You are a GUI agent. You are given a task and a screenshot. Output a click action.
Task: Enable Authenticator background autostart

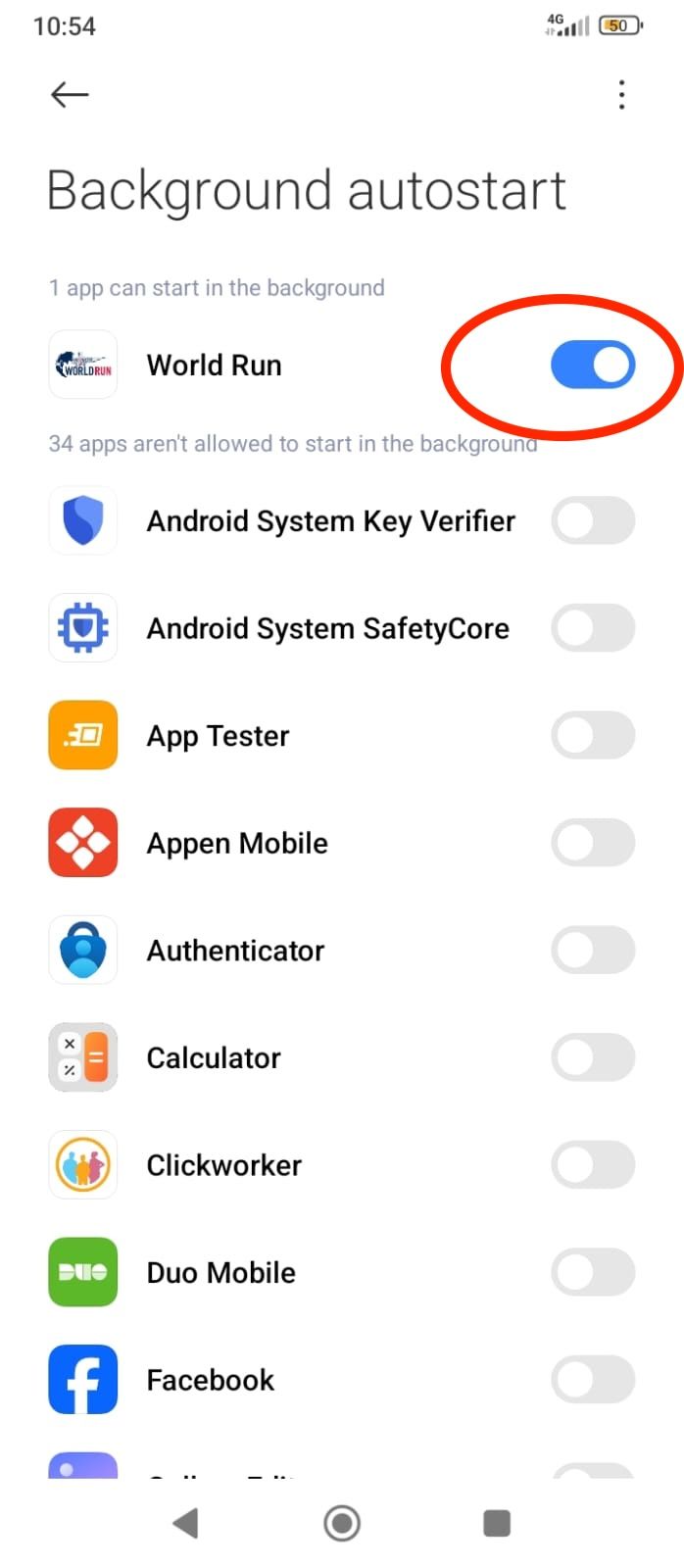click(593, 951)
